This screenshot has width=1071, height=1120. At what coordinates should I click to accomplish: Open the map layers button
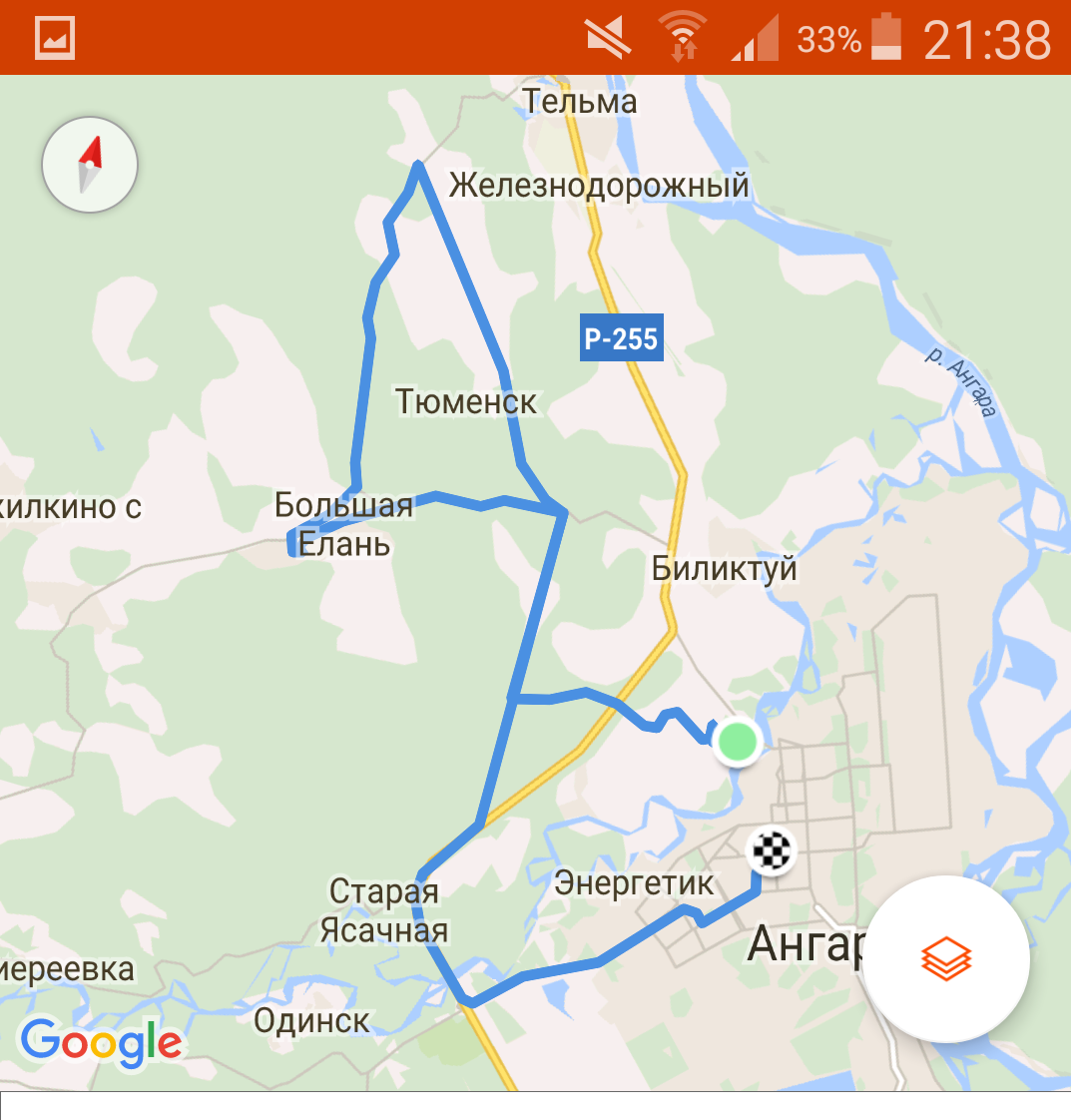(x=945, y=958)
